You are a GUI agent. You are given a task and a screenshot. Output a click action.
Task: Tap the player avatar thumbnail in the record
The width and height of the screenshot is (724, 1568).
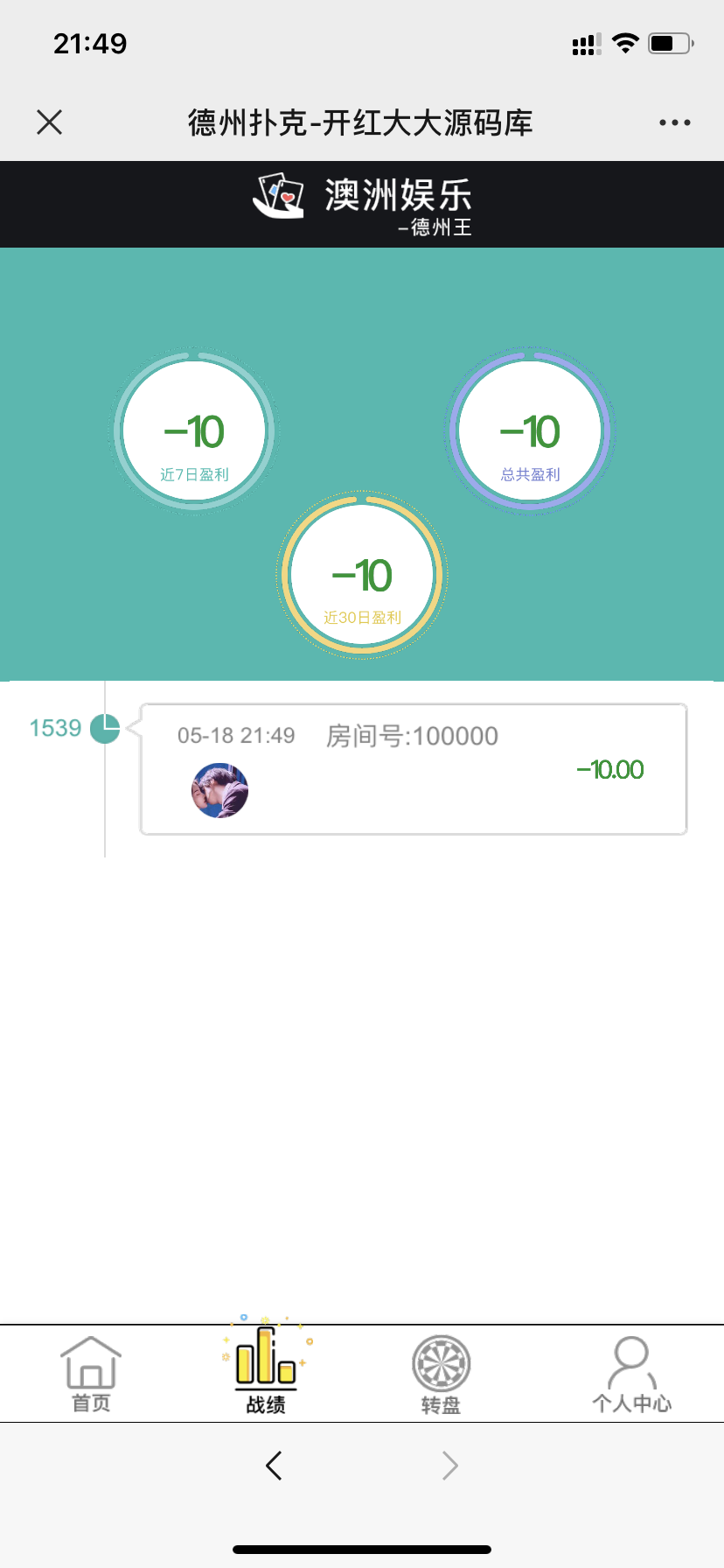point(219,789)
